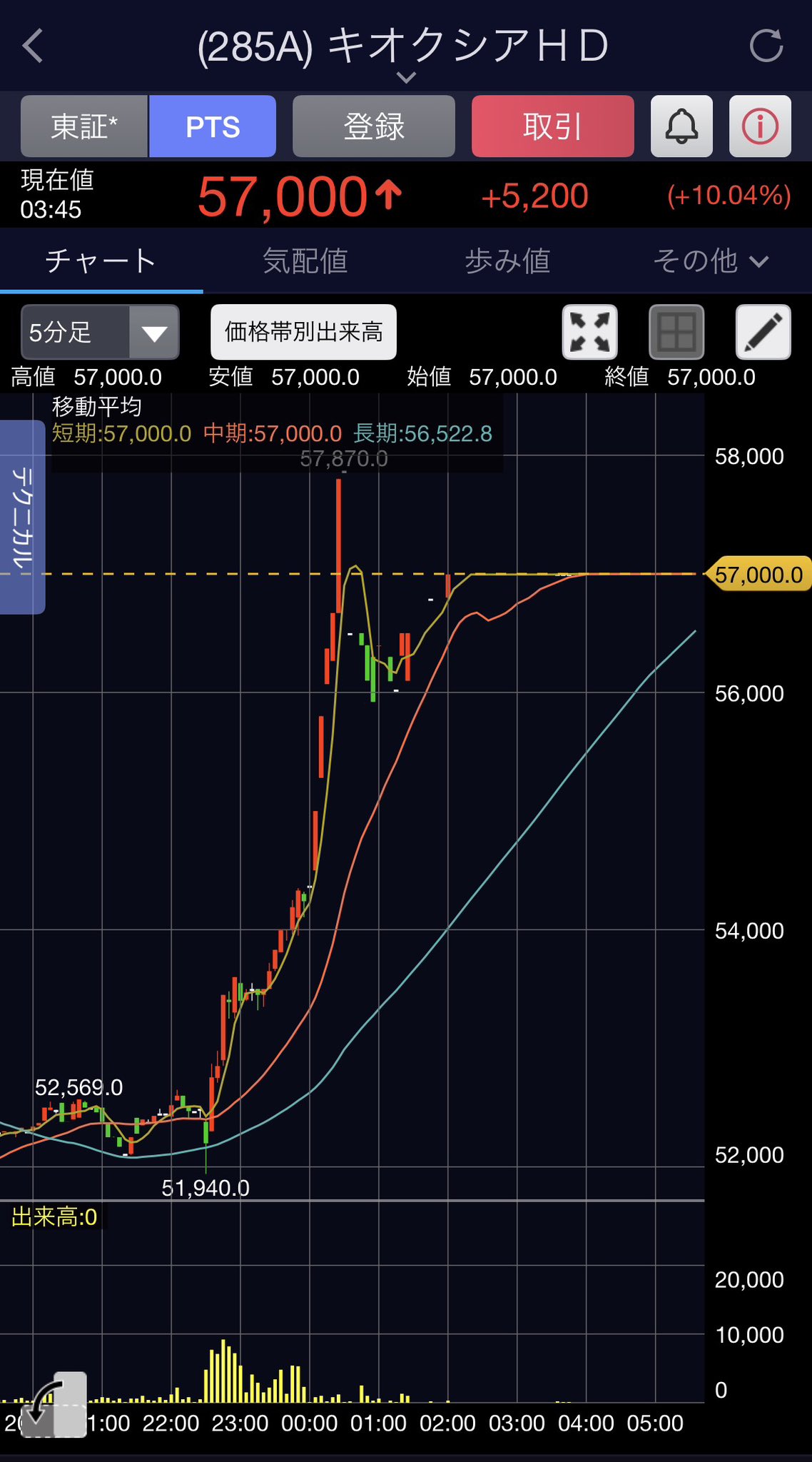Image resolution: width=812 pixels, height=1462 pixels.
Task: Refresh the stock quote
Action: (x=767, y=46)
